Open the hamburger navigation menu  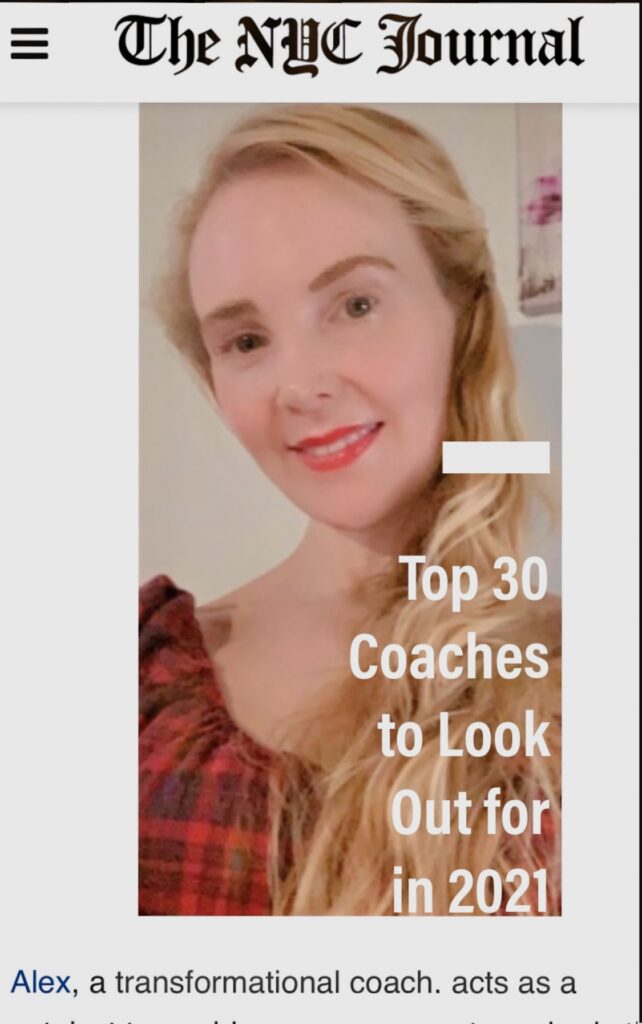pos(29,45)
